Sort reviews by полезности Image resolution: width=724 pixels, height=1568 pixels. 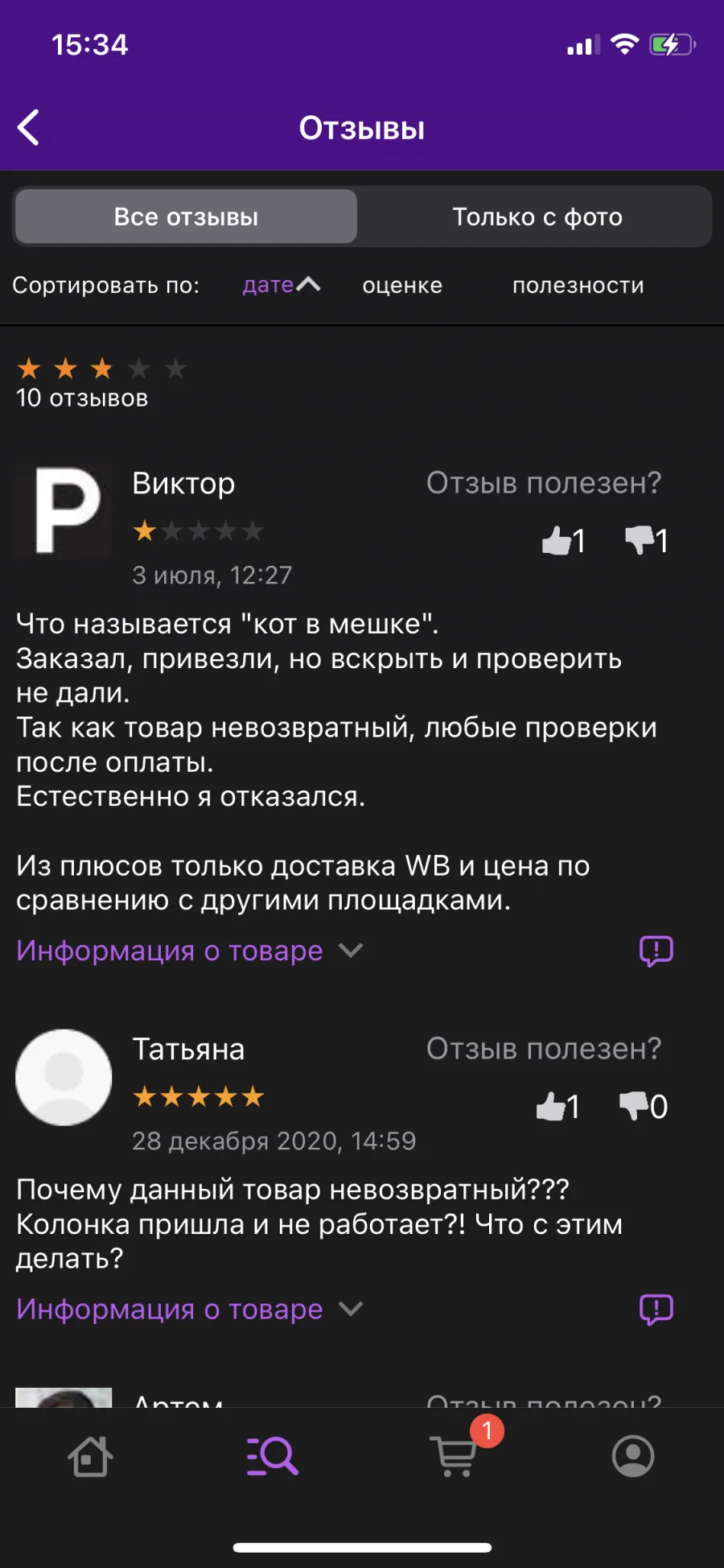point(578,286)
